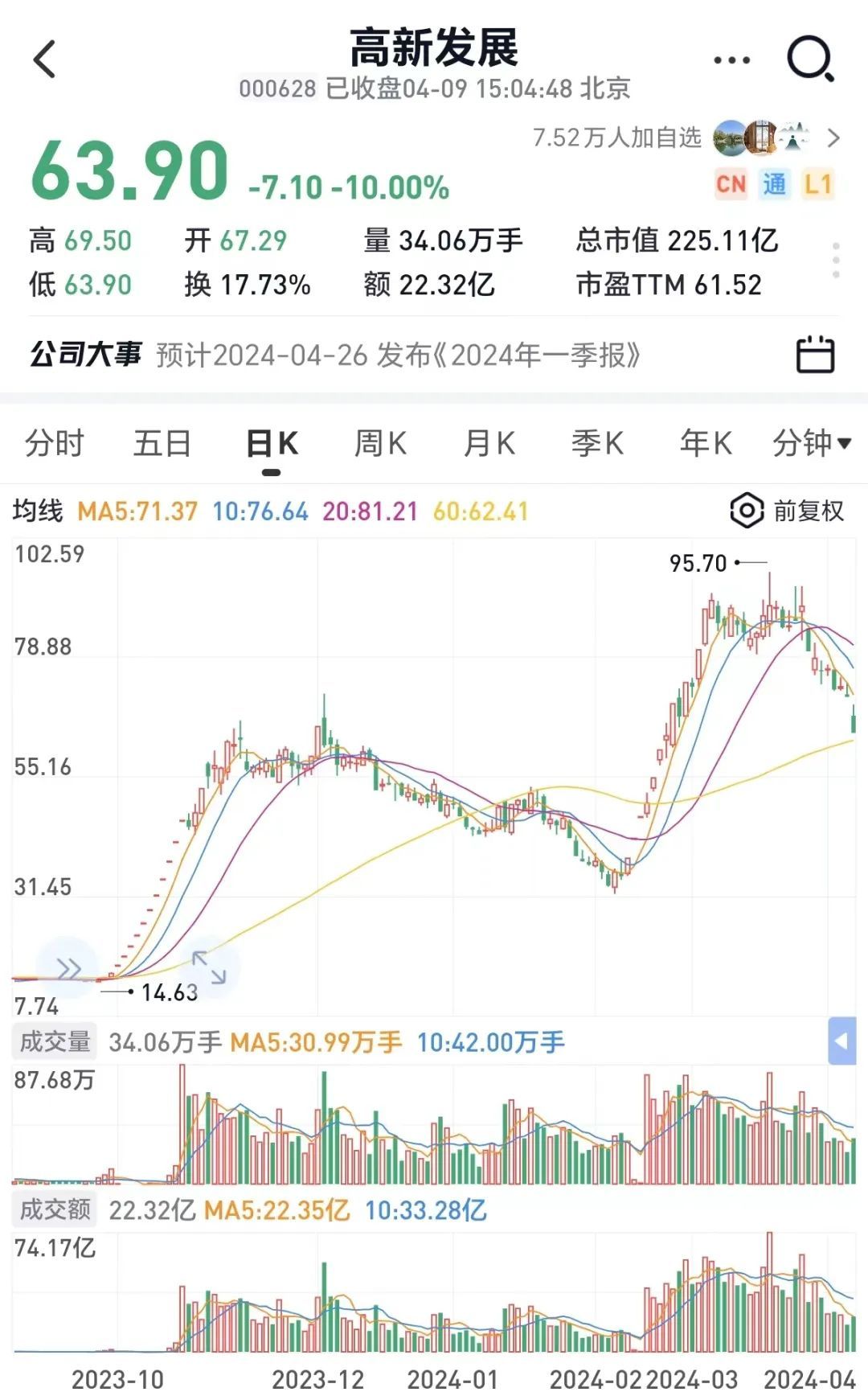Open the 分钟 interval dropdown
The width and height of the screenshot is (868, 1396).
point(810,443)
